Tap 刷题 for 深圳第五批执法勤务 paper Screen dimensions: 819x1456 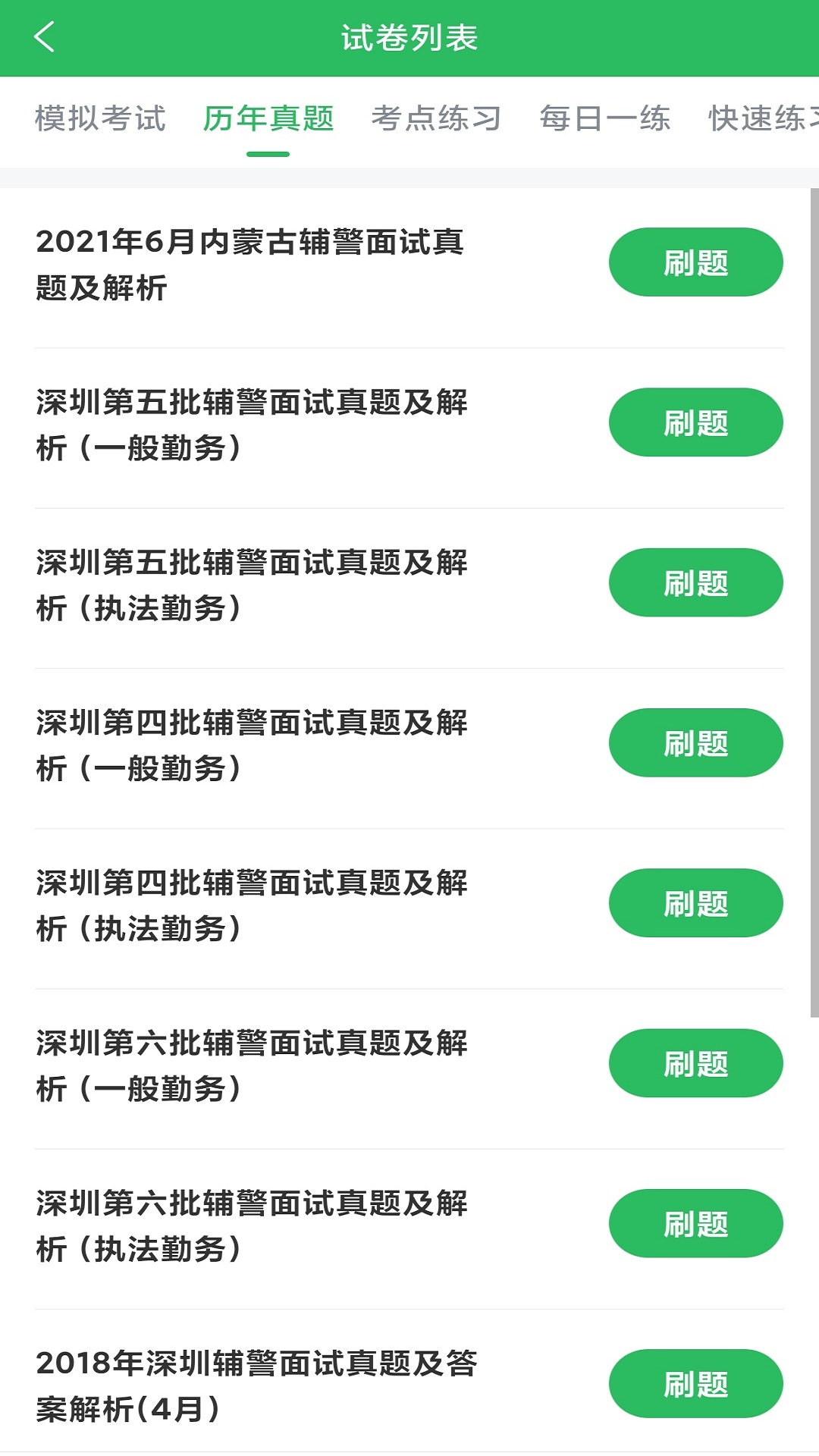pyautogui.click(x=695, y=582)
